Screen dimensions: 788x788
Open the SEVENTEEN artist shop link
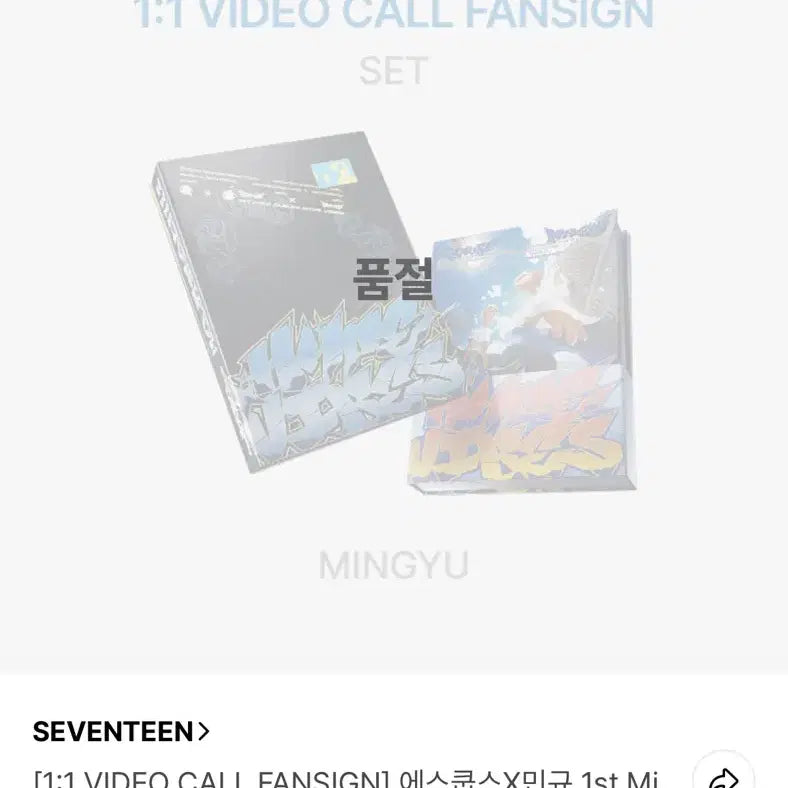click(121, 731)
